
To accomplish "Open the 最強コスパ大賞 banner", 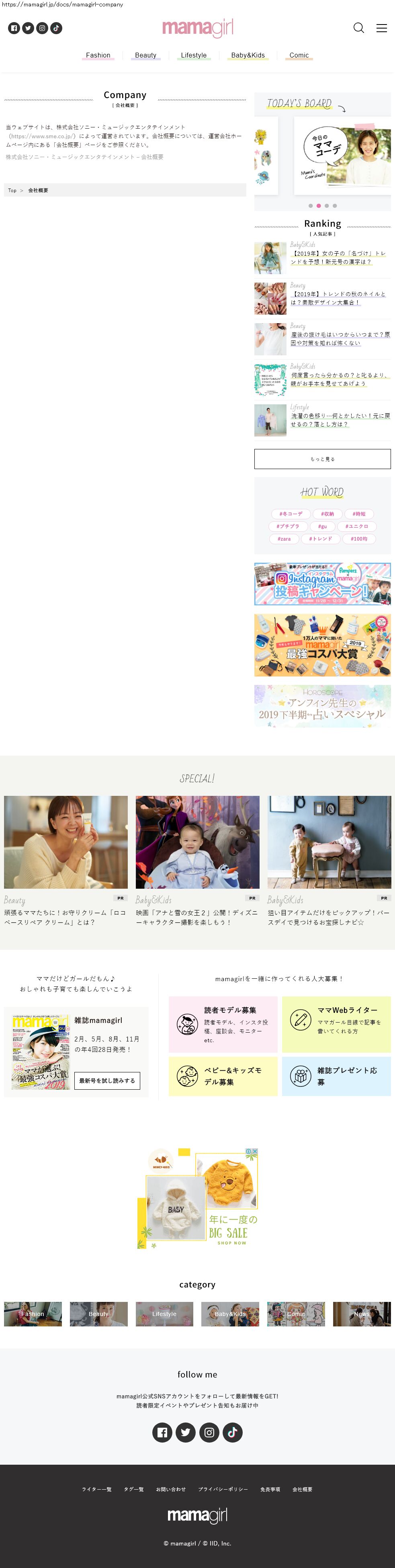I will click(x=322, y=645).
